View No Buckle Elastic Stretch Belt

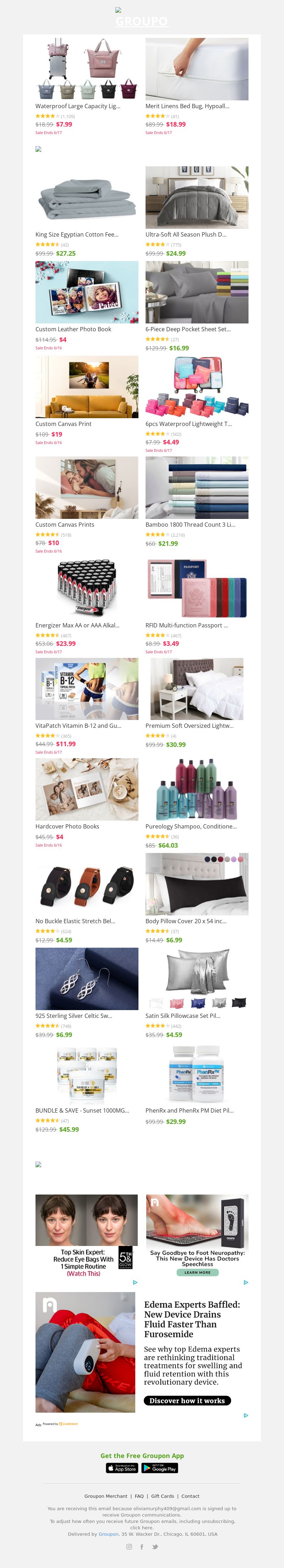pyautogui.click(x=87, y=884)
